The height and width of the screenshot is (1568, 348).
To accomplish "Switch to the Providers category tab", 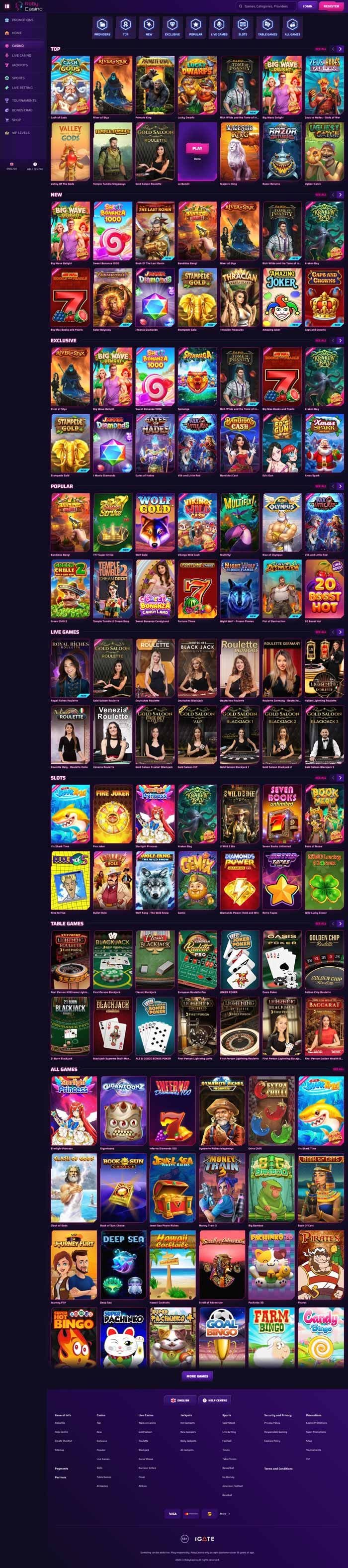I will [102, 27].
